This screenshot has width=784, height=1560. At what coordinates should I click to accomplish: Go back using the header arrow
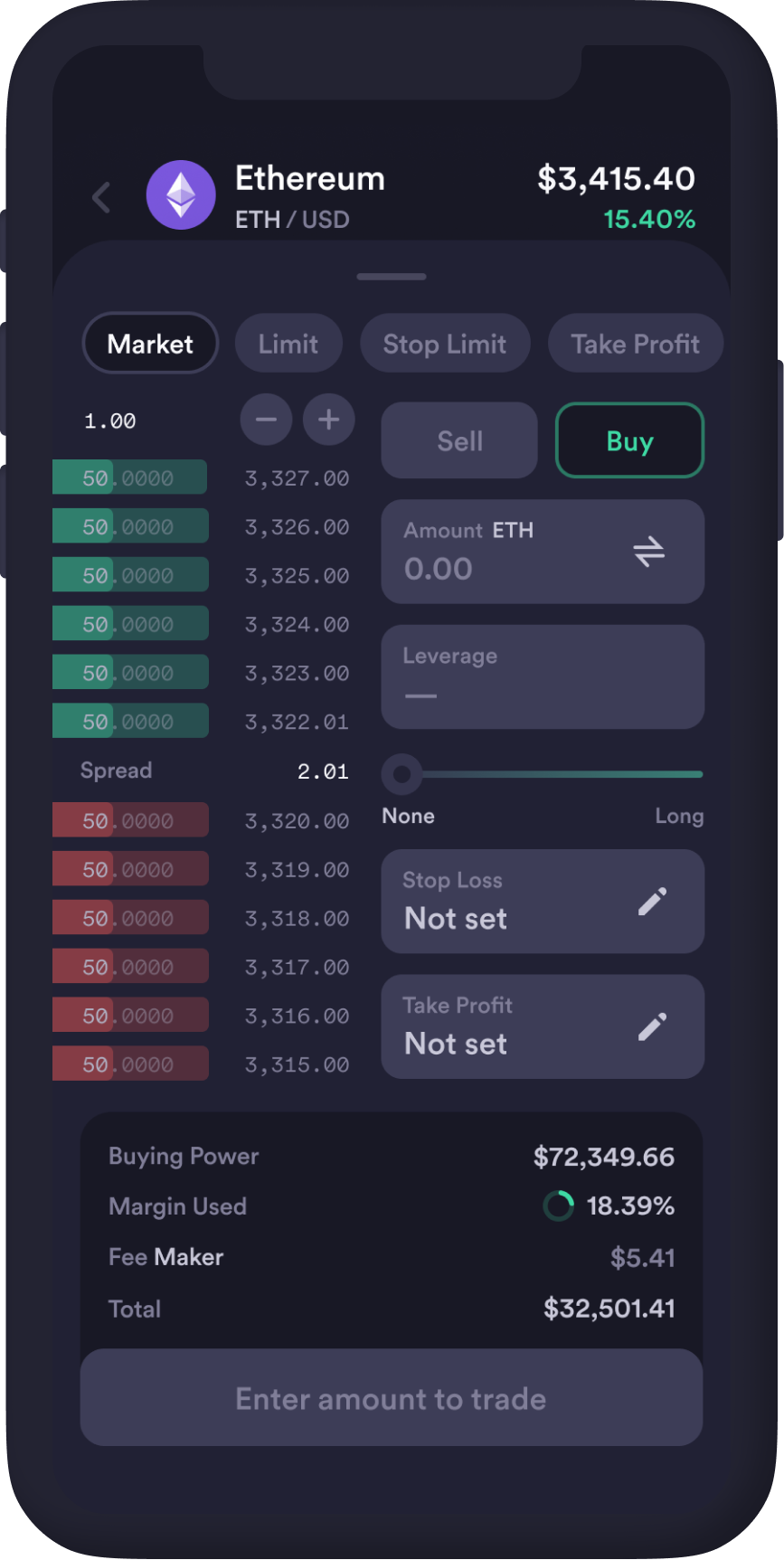101,197
